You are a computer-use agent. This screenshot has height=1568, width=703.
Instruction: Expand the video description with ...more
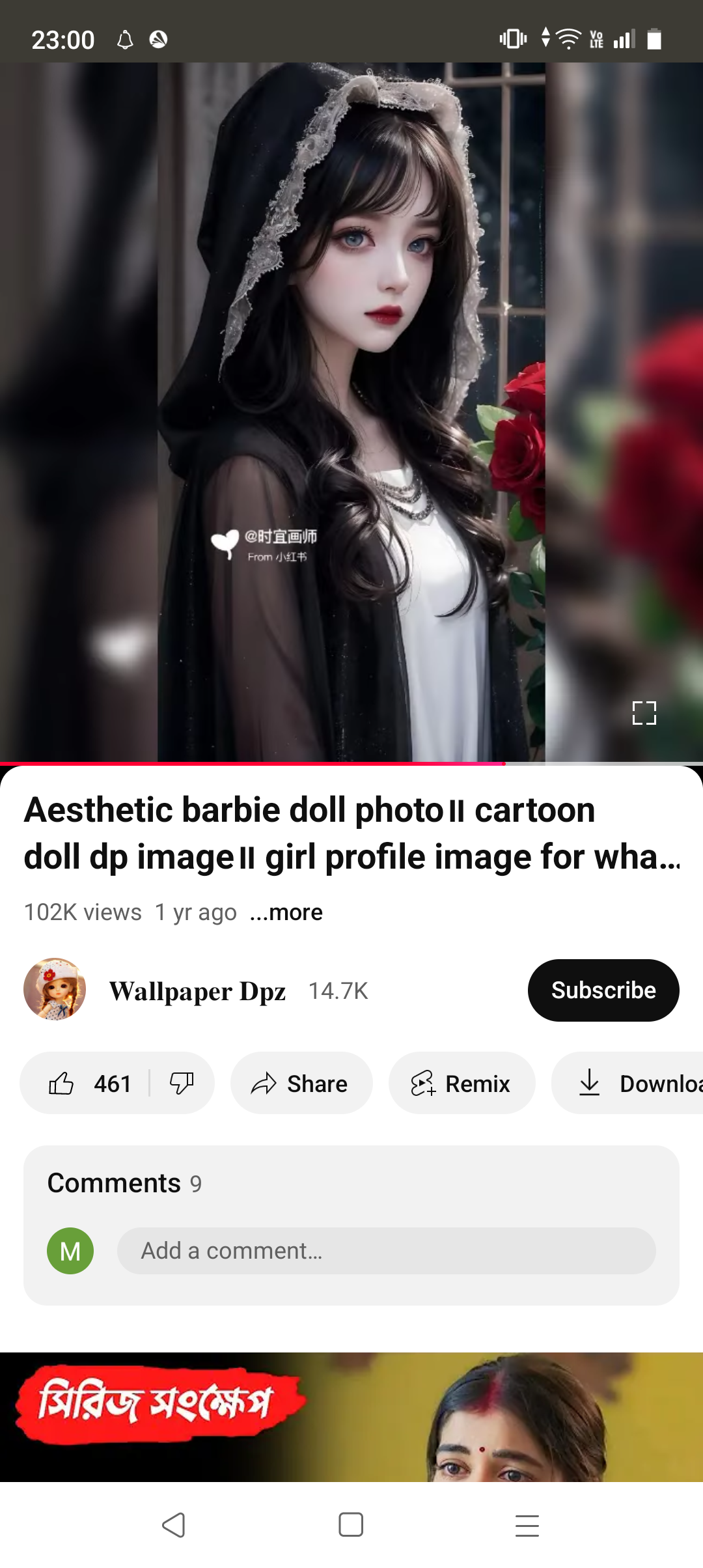coord(286,912)
